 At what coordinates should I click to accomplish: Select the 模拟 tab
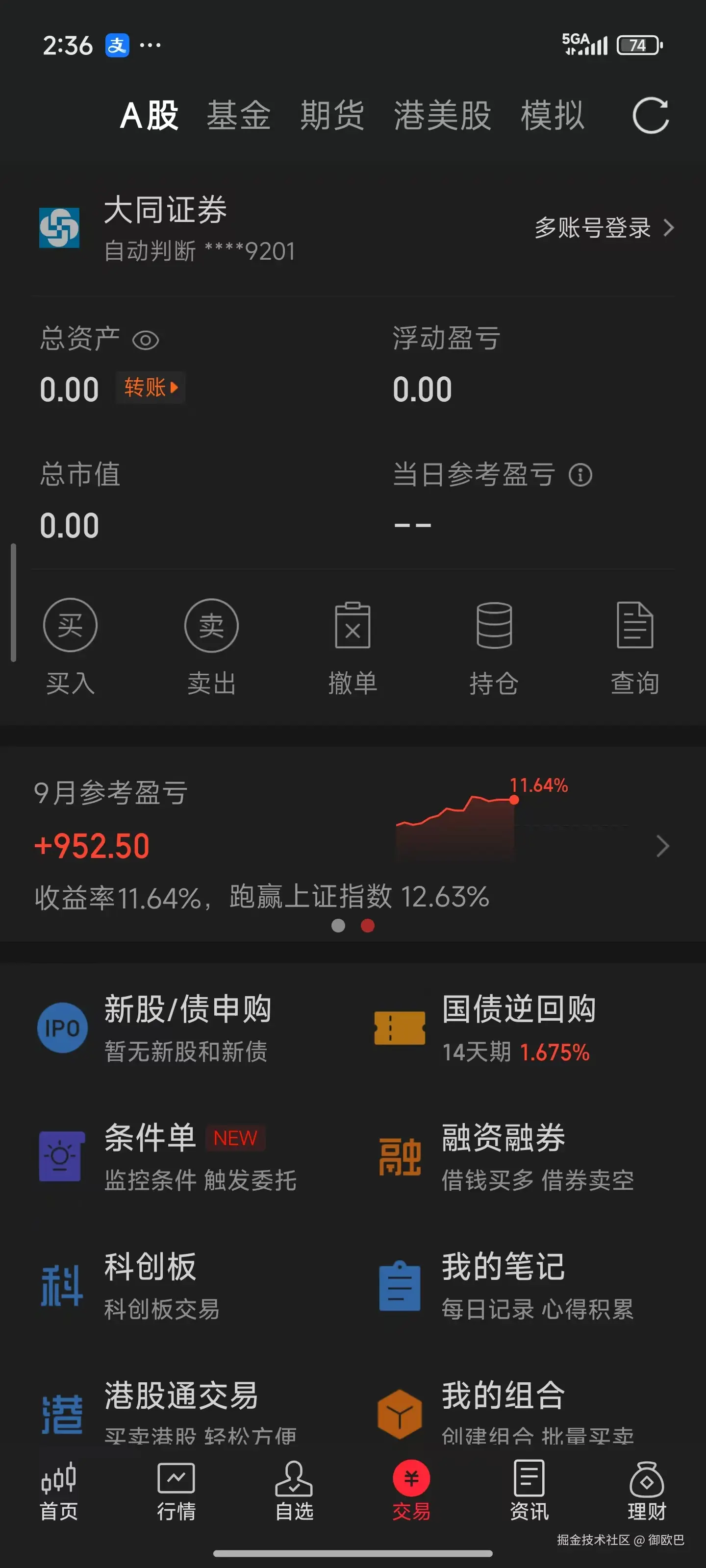pos(553,115)
